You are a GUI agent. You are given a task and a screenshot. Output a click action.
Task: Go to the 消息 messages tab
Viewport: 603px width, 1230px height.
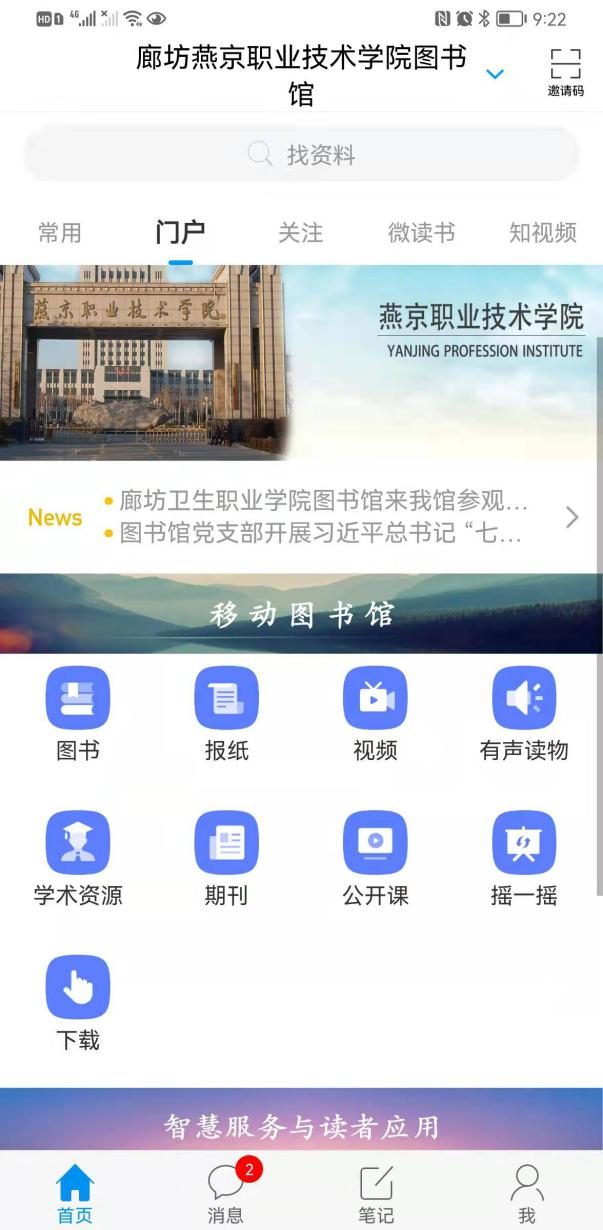pos(226,1192)
